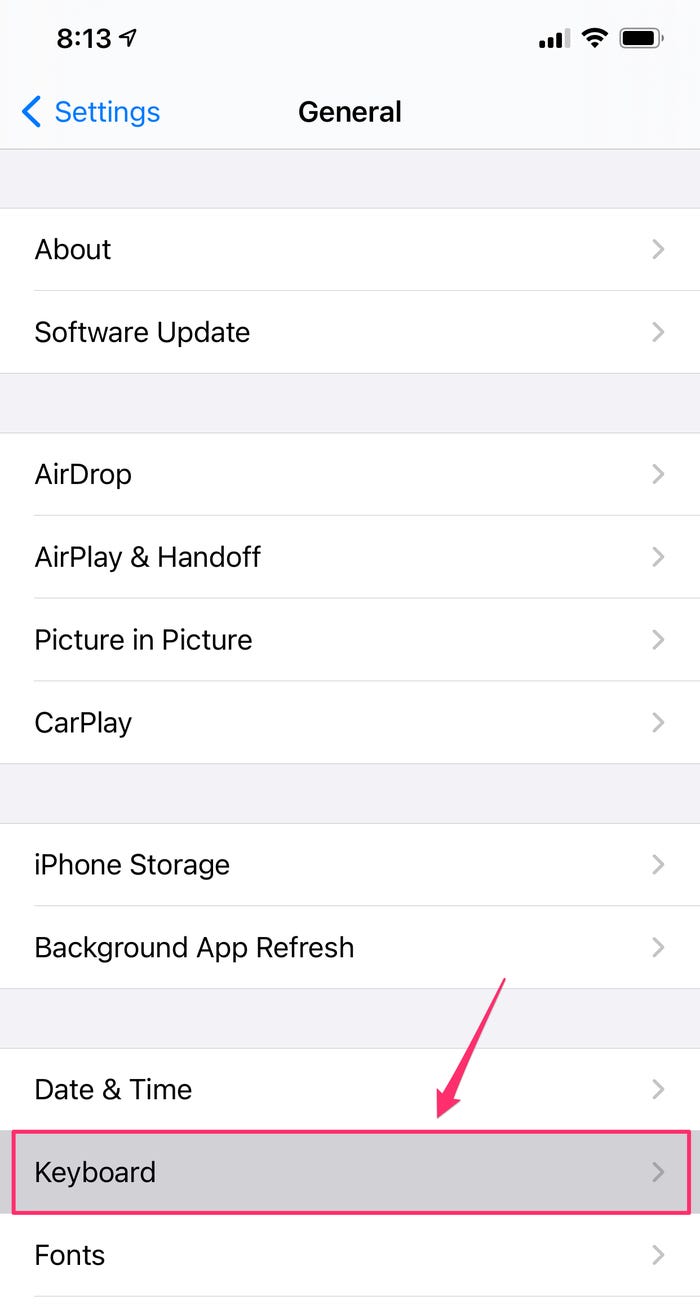Open the Fonts row
This screenshot has height=1310, width=700.
tap(350, 1255)
